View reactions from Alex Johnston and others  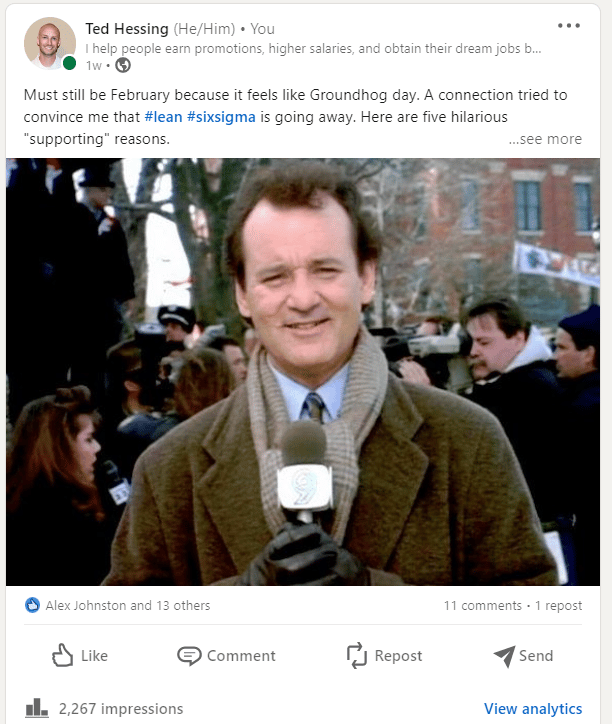point(127,605)
